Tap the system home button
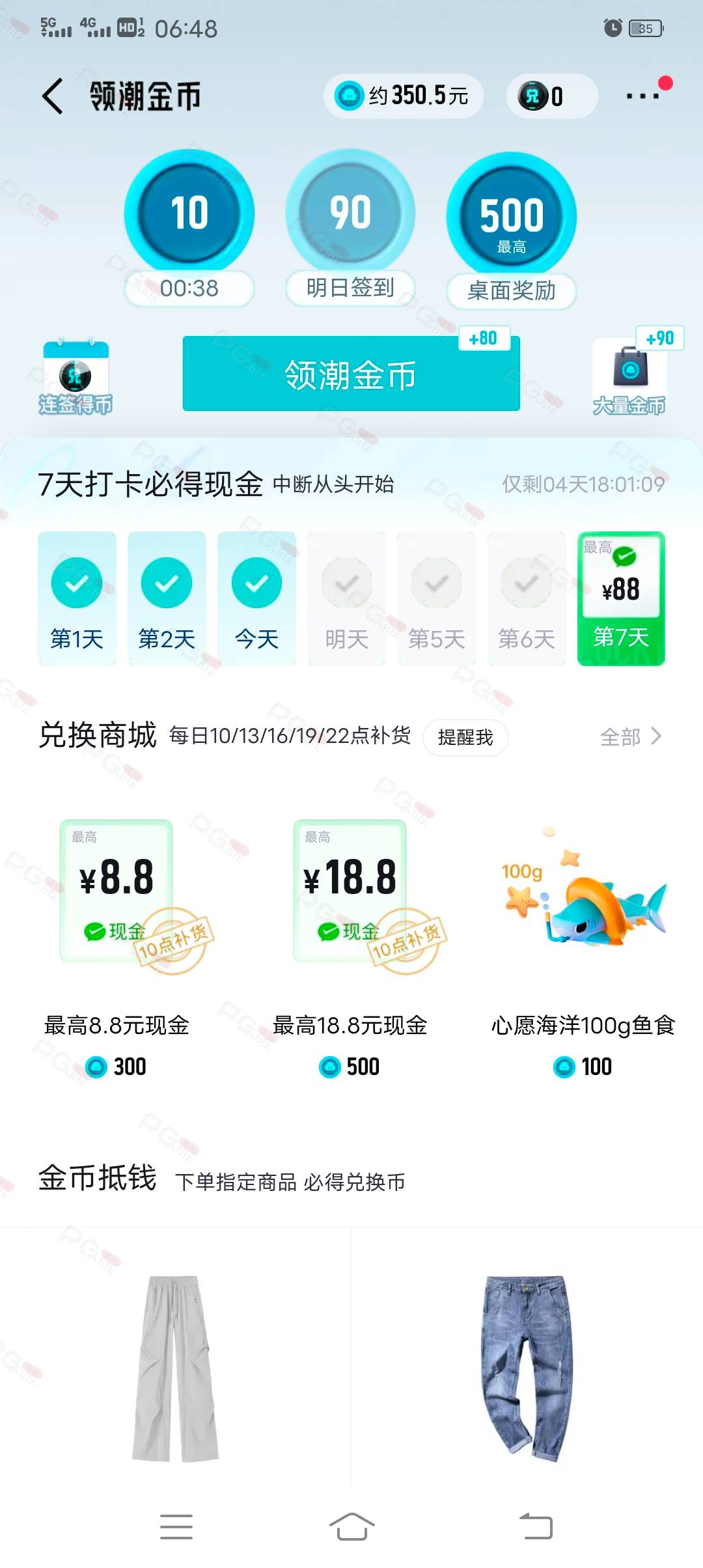This screenshot has height=1568, width=703. (351, 1526)
